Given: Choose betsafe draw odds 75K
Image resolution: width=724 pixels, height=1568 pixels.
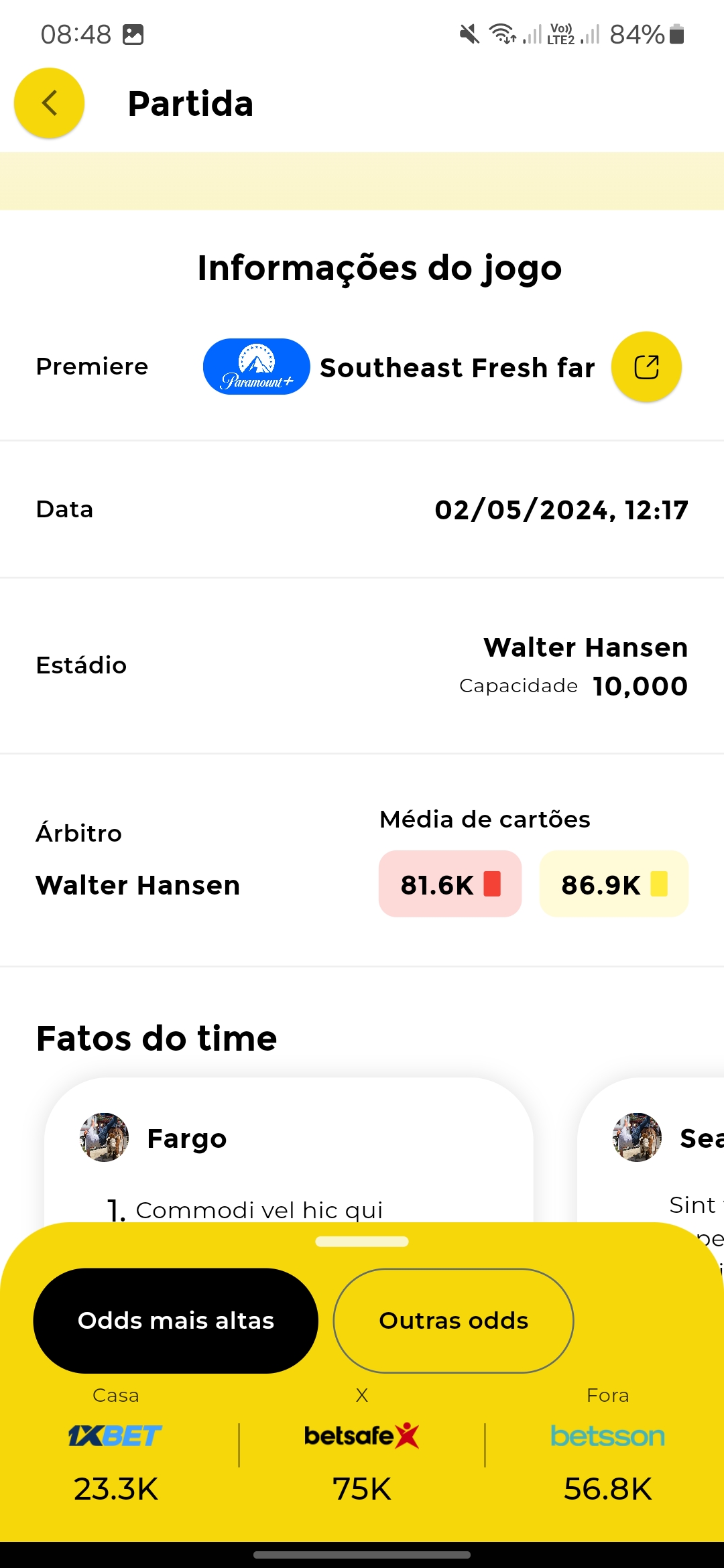Looking at the screenshot, I should tap(362, 1461).
